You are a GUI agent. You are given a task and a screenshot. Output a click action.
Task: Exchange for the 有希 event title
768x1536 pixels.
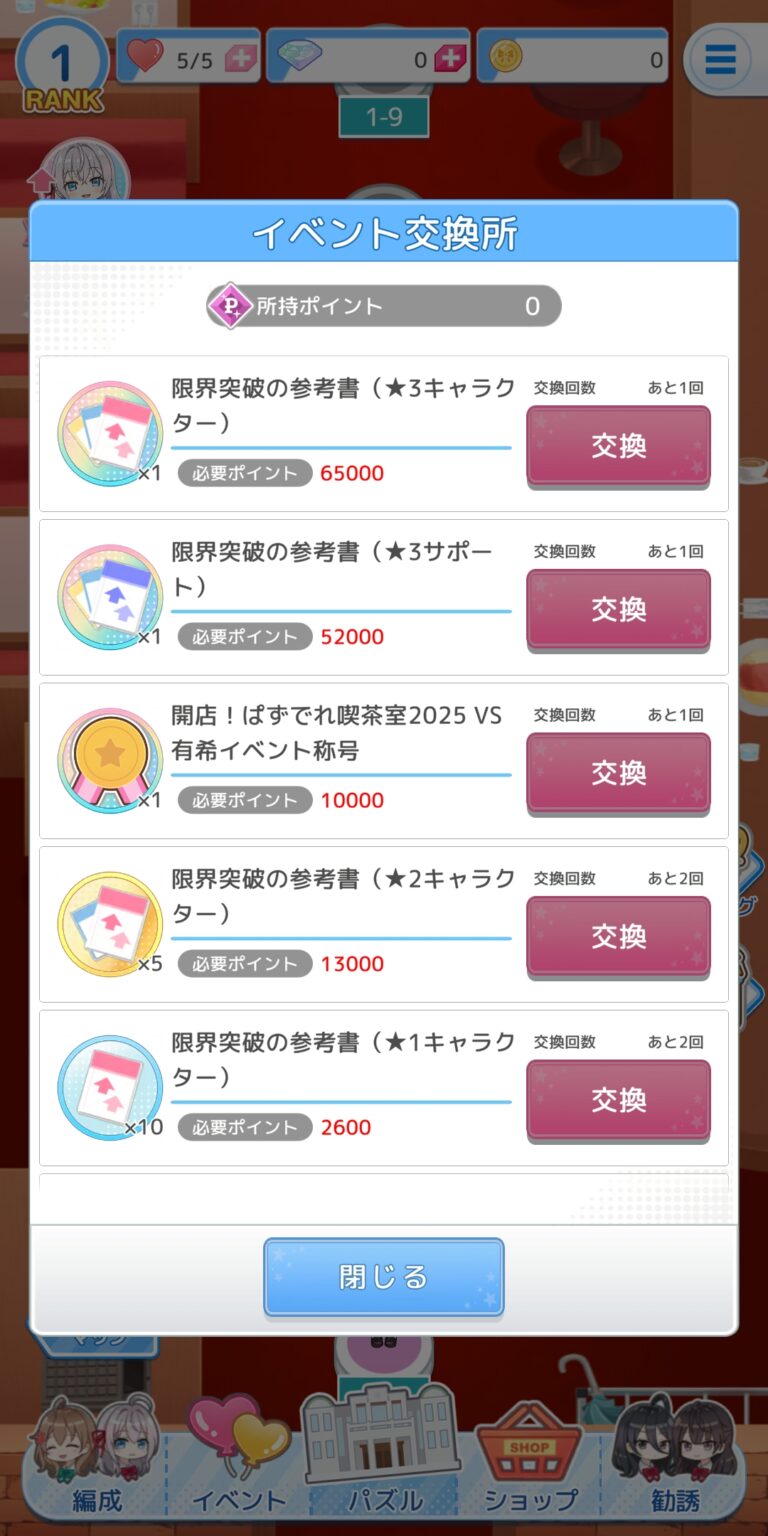[618, 773]
